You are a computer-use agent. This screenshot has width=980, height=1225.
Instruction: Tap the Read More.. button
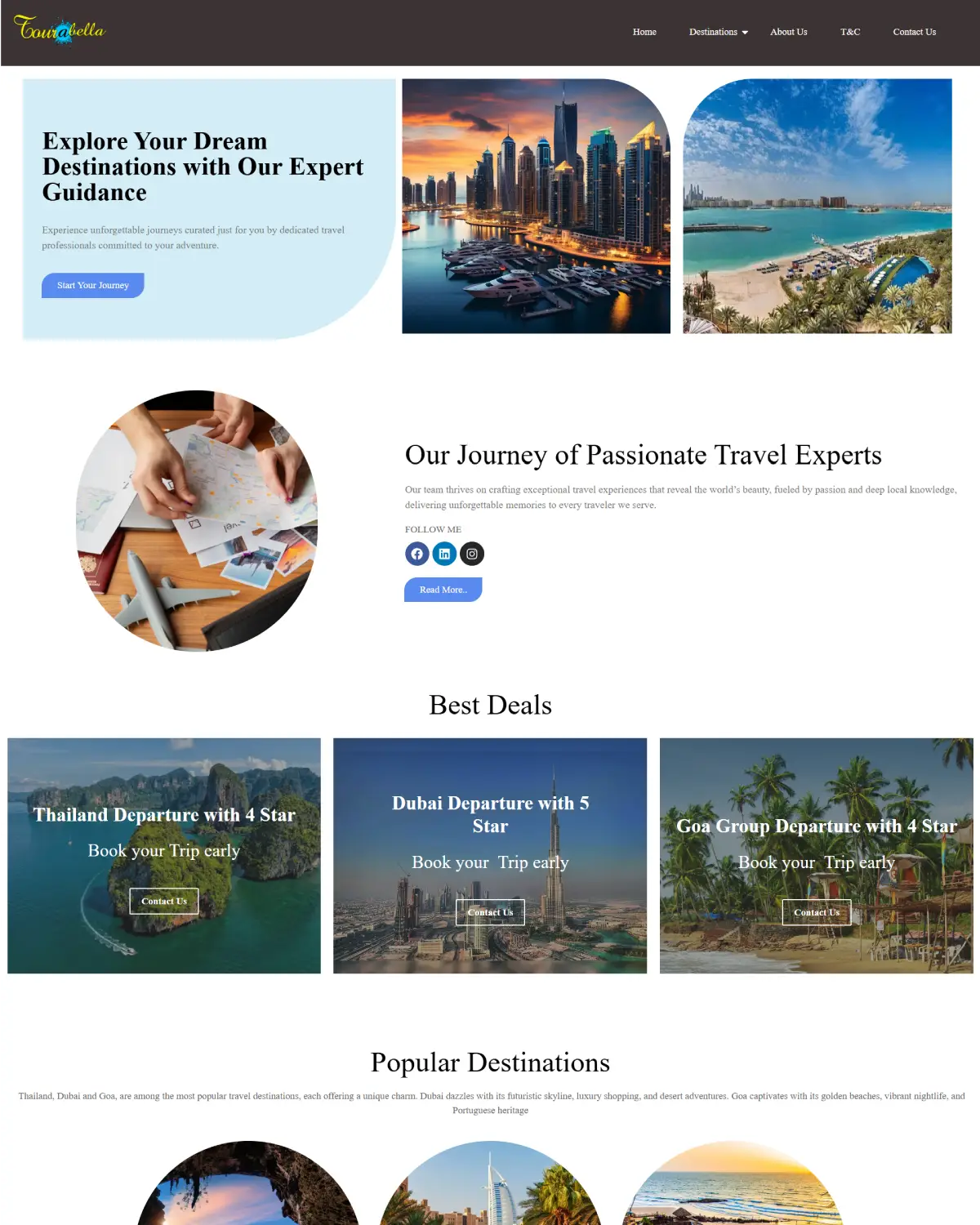[x=443, y=590]
